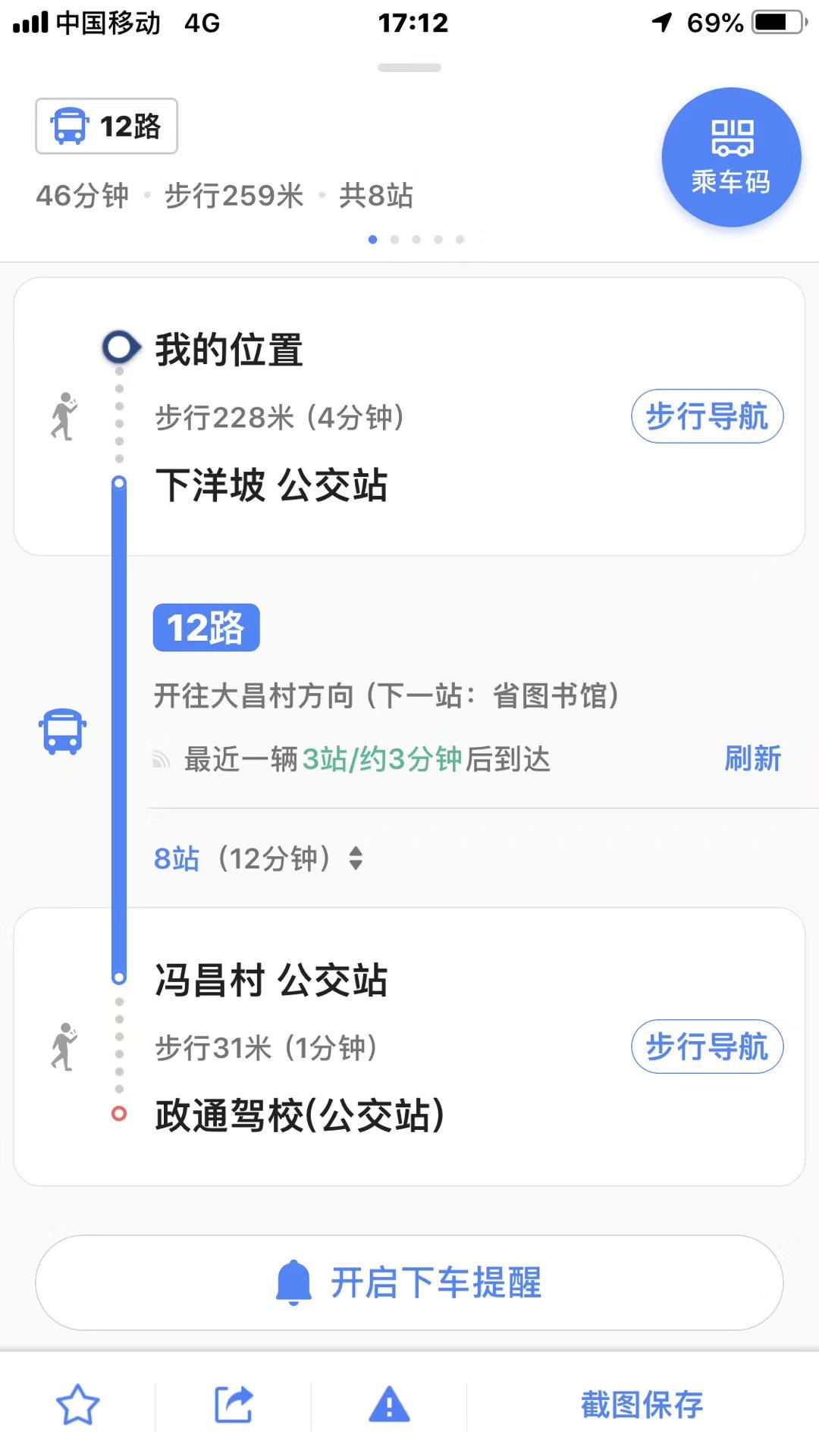Favorite this route with the star icon
This screenshot has height=1456, width=819.
[x=78, y=1405]
